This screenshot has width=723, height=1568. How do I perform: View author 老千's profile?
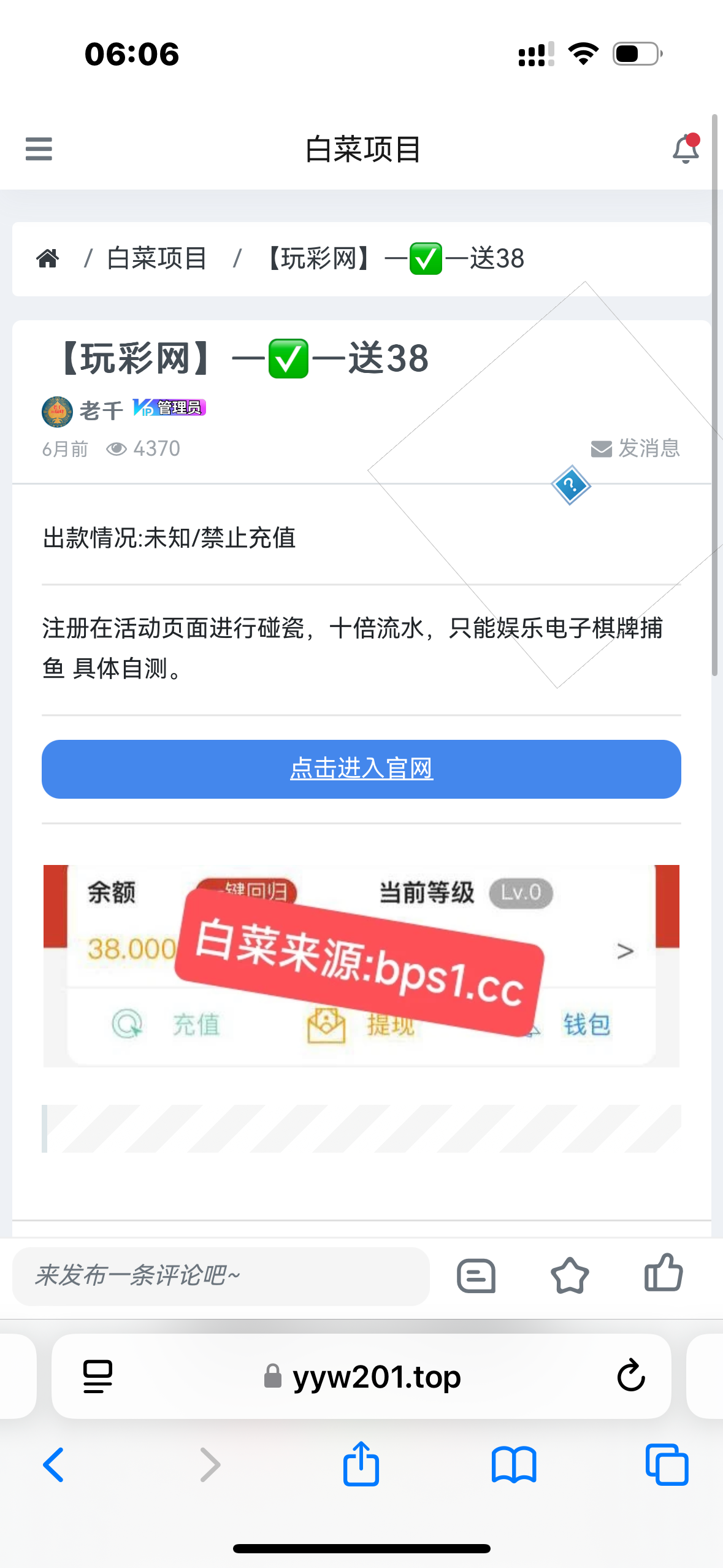point(101,410)
